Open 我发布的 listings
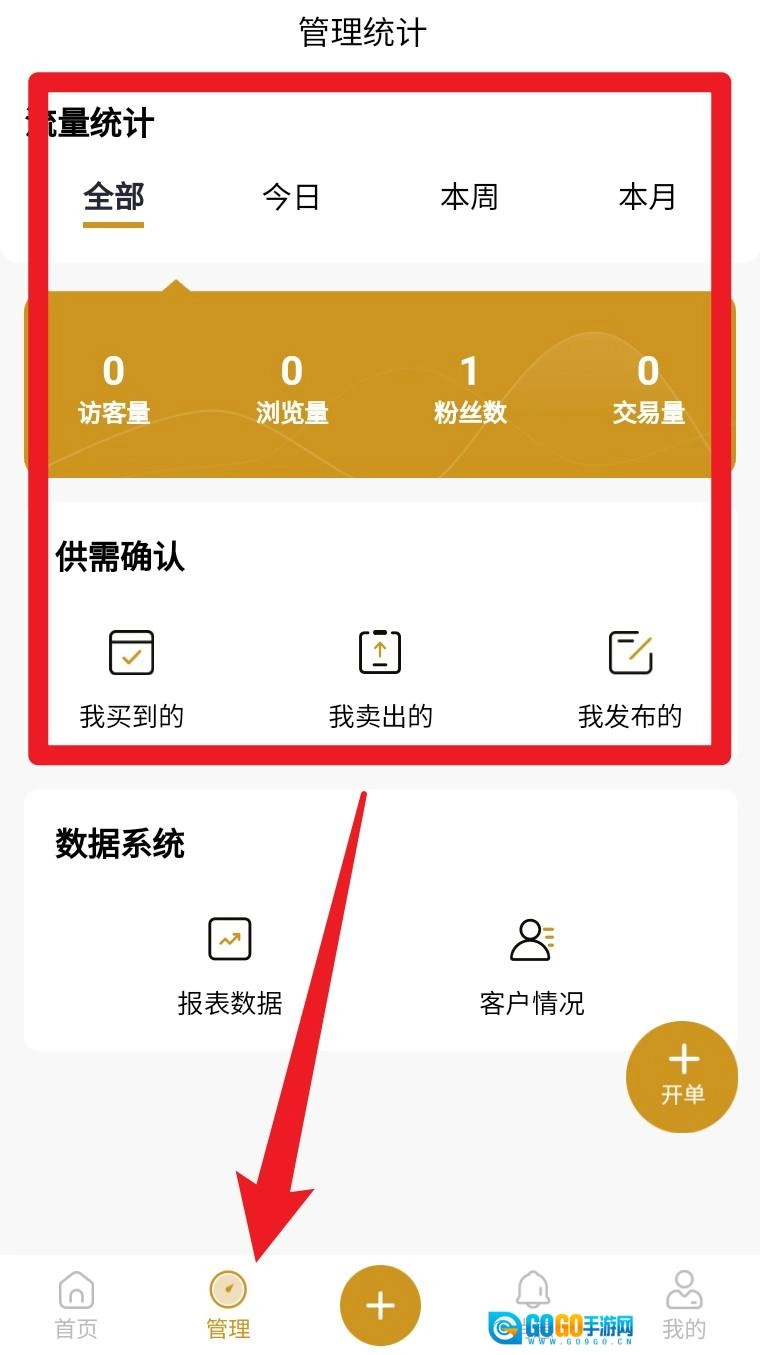Image resolution: width=760 pixels, height=1355 pixels. pos(630,677)
